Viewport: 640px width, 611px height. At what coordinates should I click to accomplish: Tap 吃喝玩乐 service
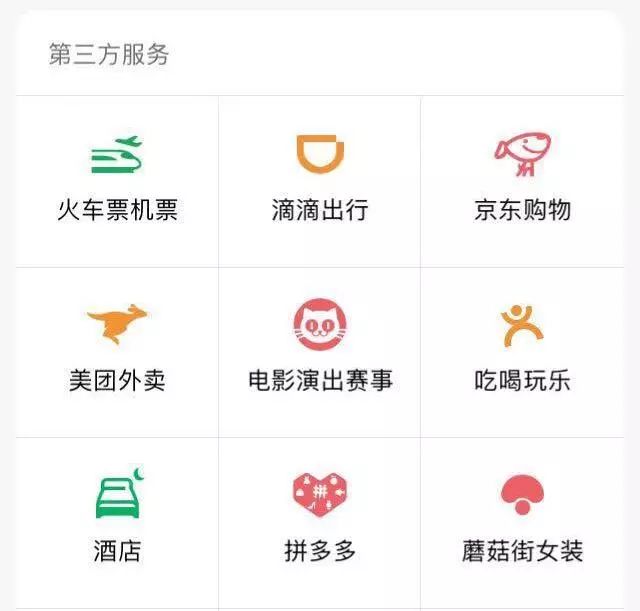[x=522, y=350]
